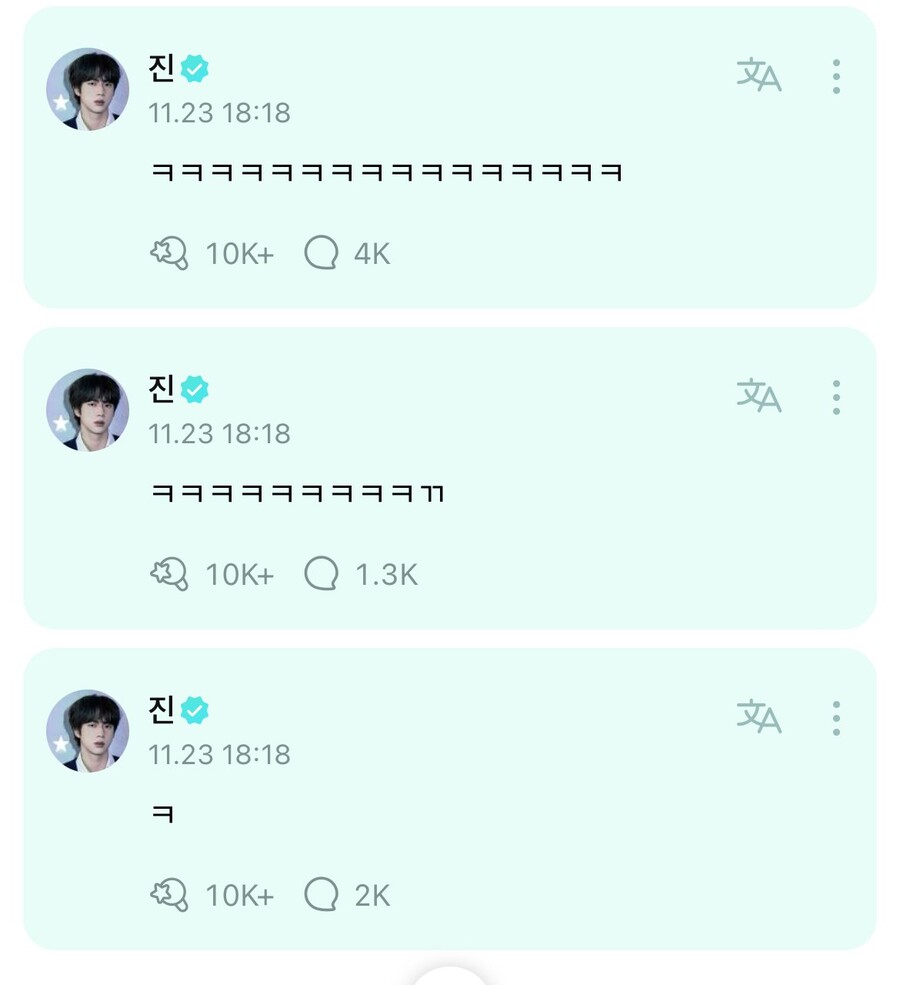
Task: Toggle the like on the first 'ㅋㅋㅋ' post
Action: click(172, 253)
